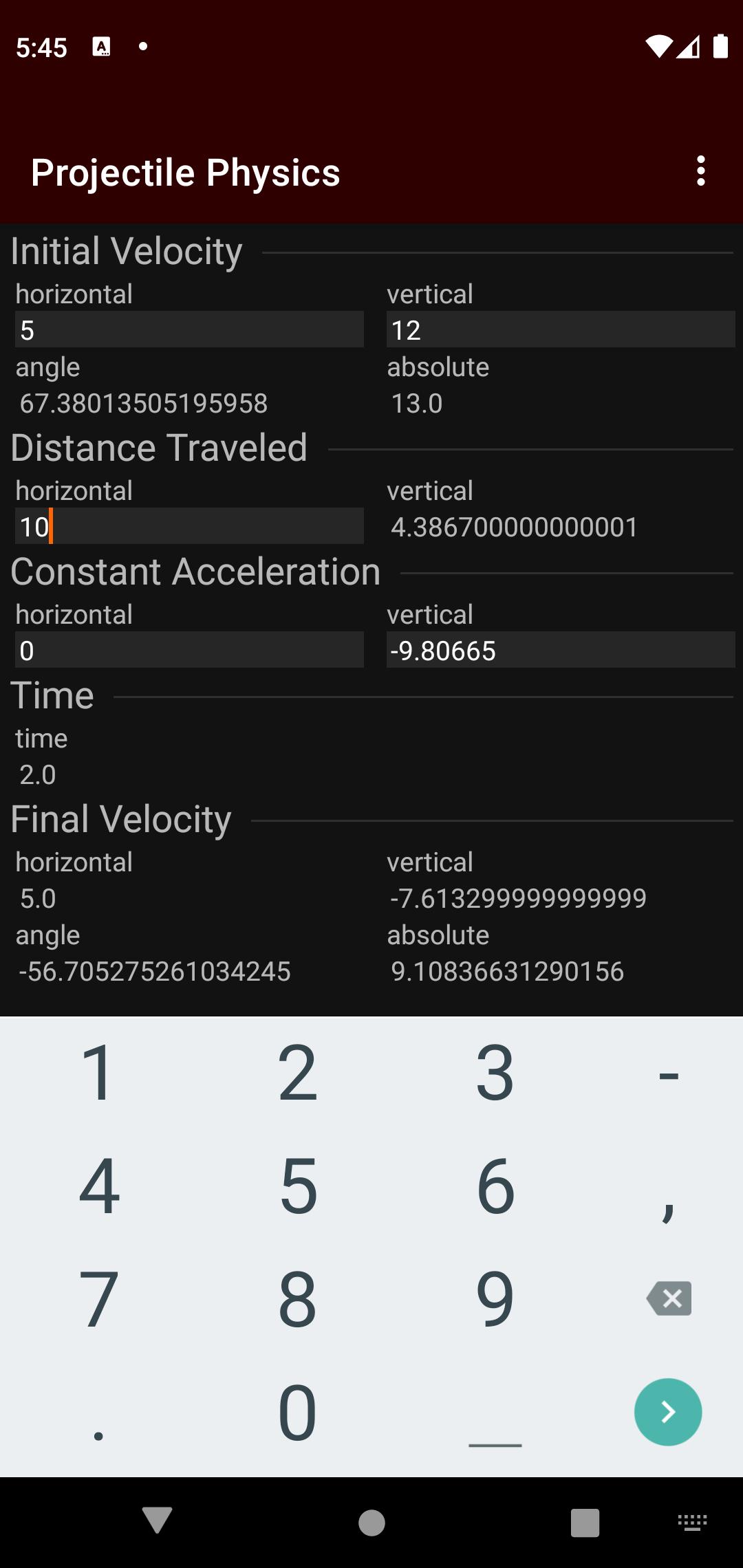Image resolution: width=743 pixels, height=1568 pixels.
Task: Select the Initial Velocity horizontal input showing 5
Action: click(189, 329)
